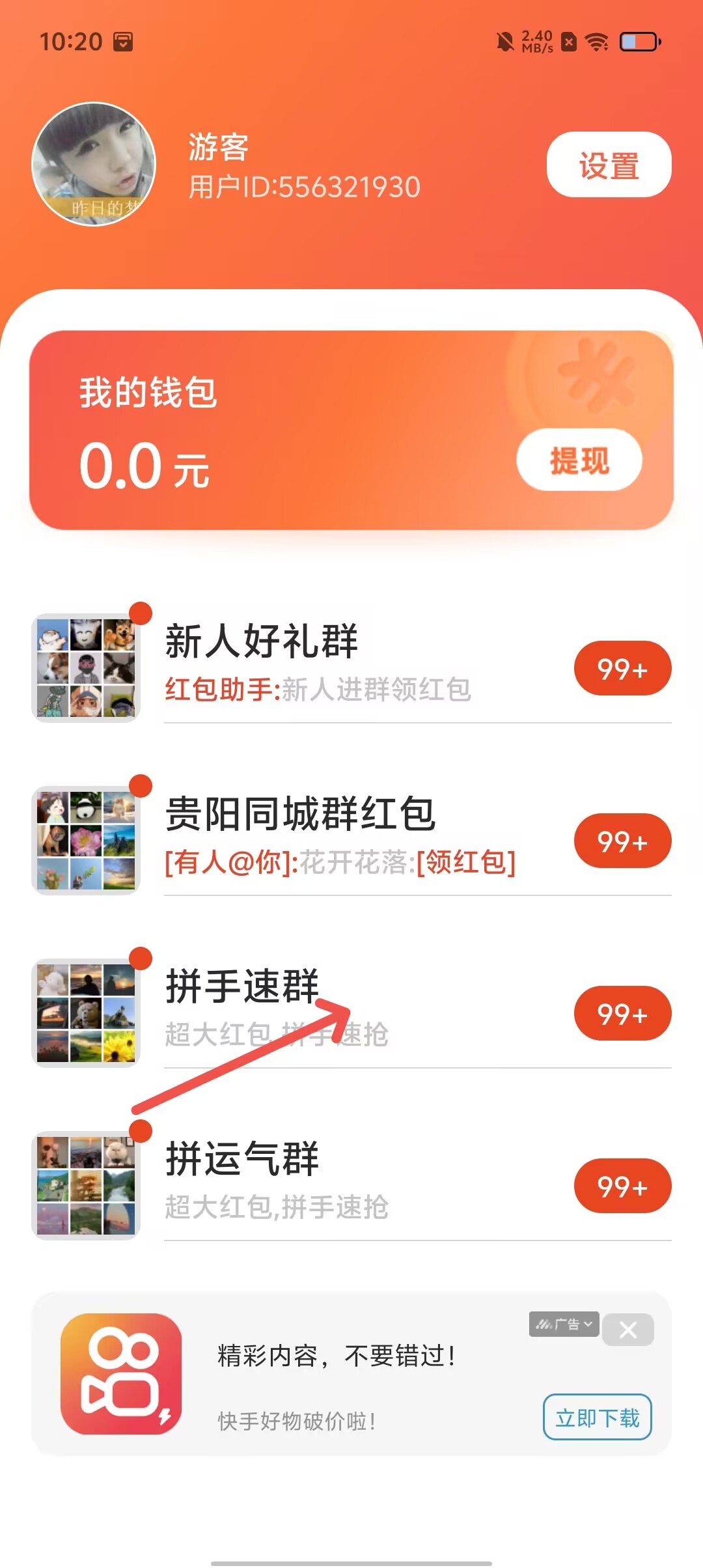The image size is (703, 1568).
Task: Open the profile avatar picture
Action: point(94,164)
